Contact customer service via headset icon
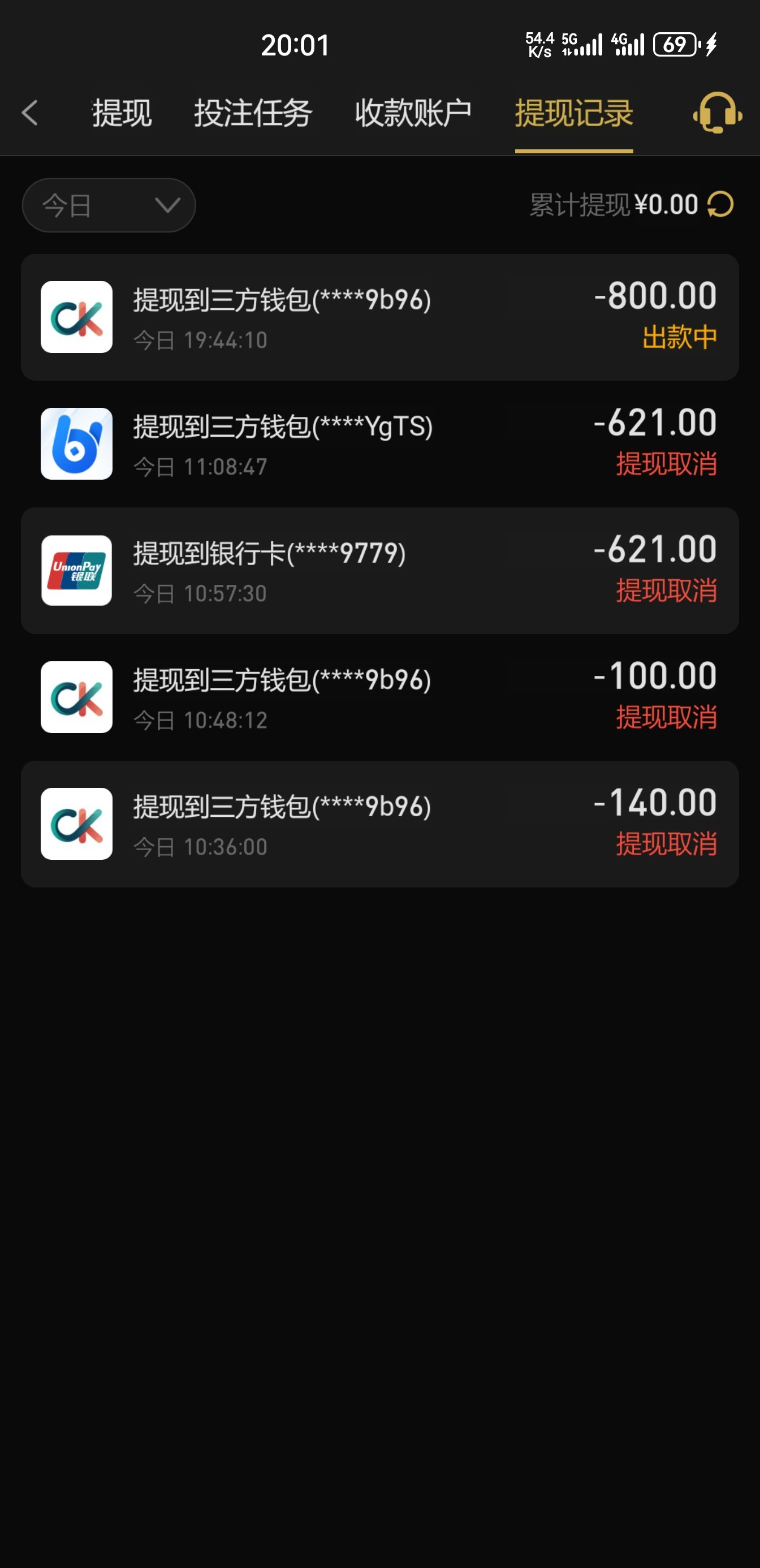Screen dimensions: 760x1568 click(x=717, y=113)
